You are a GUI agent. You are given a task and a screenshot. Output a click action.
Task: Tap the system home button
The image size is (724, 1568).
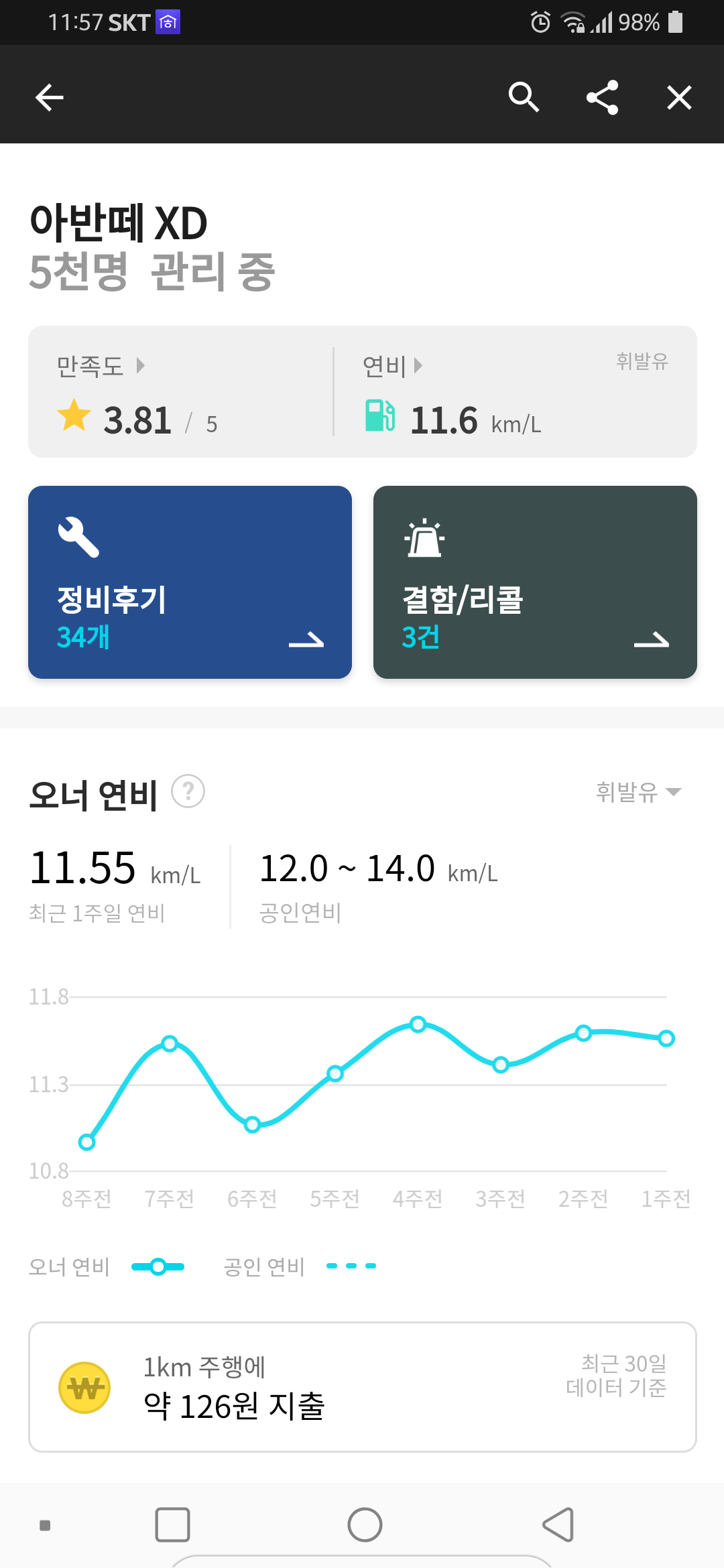pyautogui.click(x=365, y=1525)
